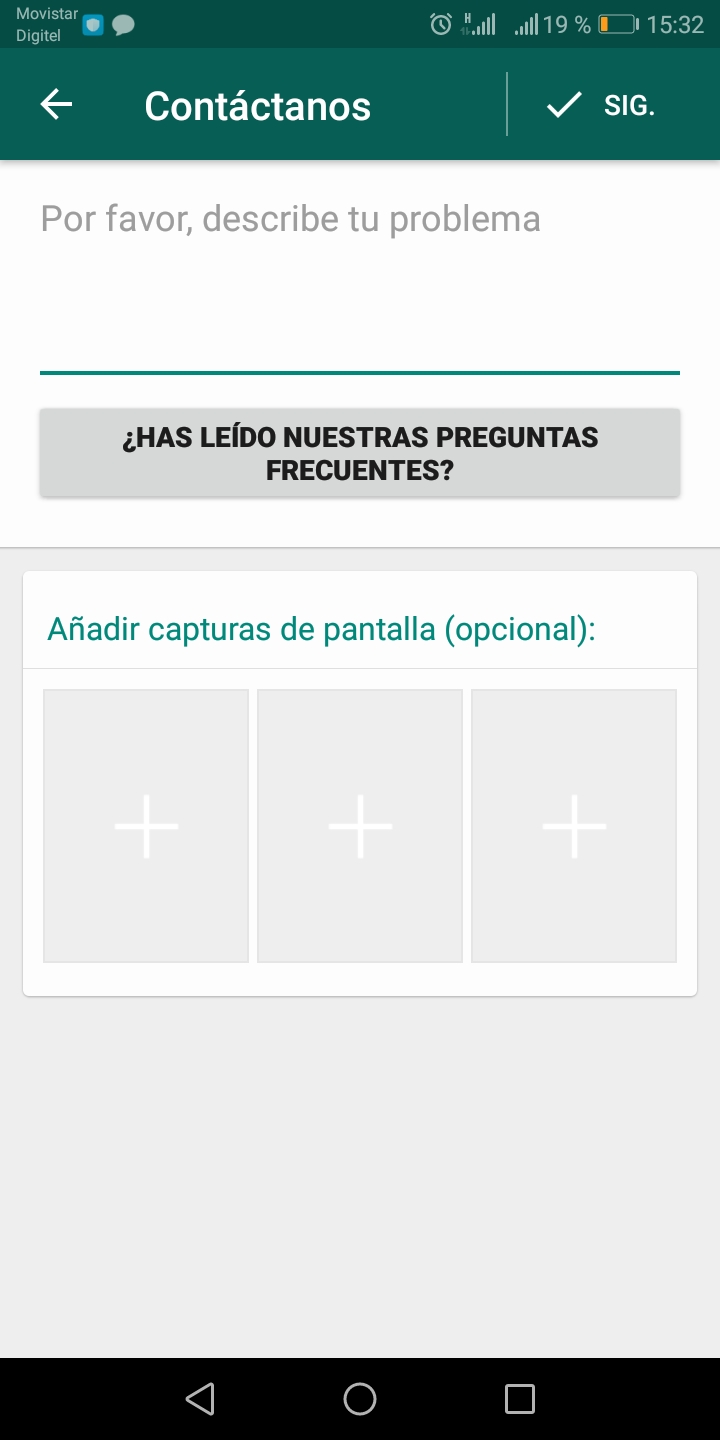Image resolution: width=720 pixels, height=1440 pixels.
Task: Go back using the Contáctanos arrow
Action: (57, 105)
